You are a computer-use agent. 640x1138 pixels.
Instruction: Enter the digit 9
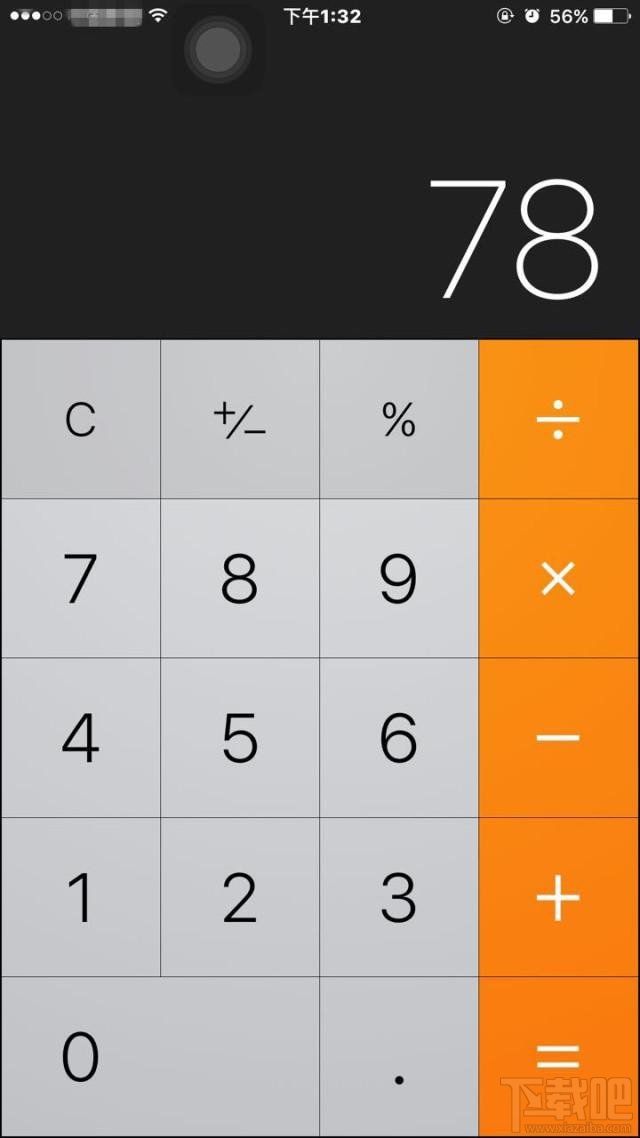(x=399, y=578)
